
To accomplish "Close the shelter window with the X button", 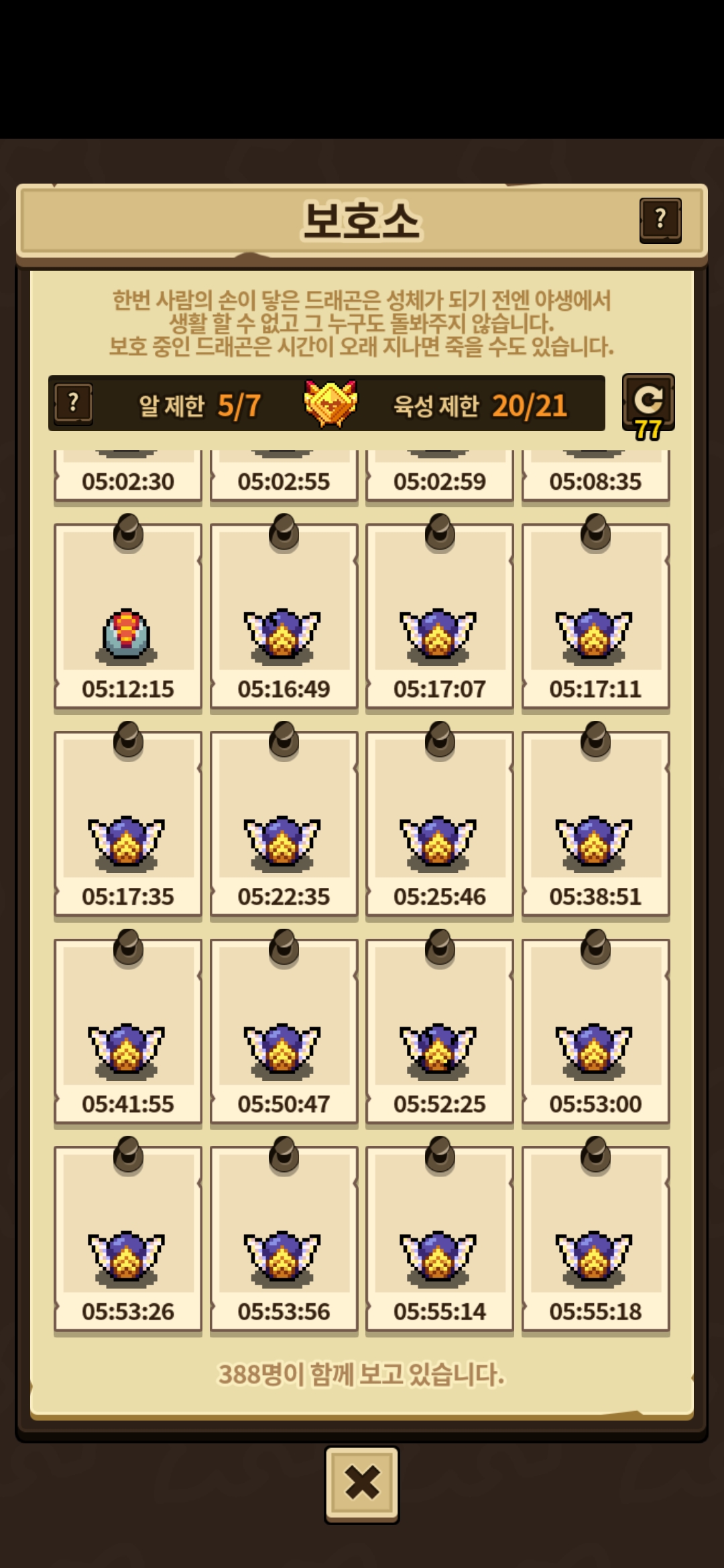I will 362,1484.
